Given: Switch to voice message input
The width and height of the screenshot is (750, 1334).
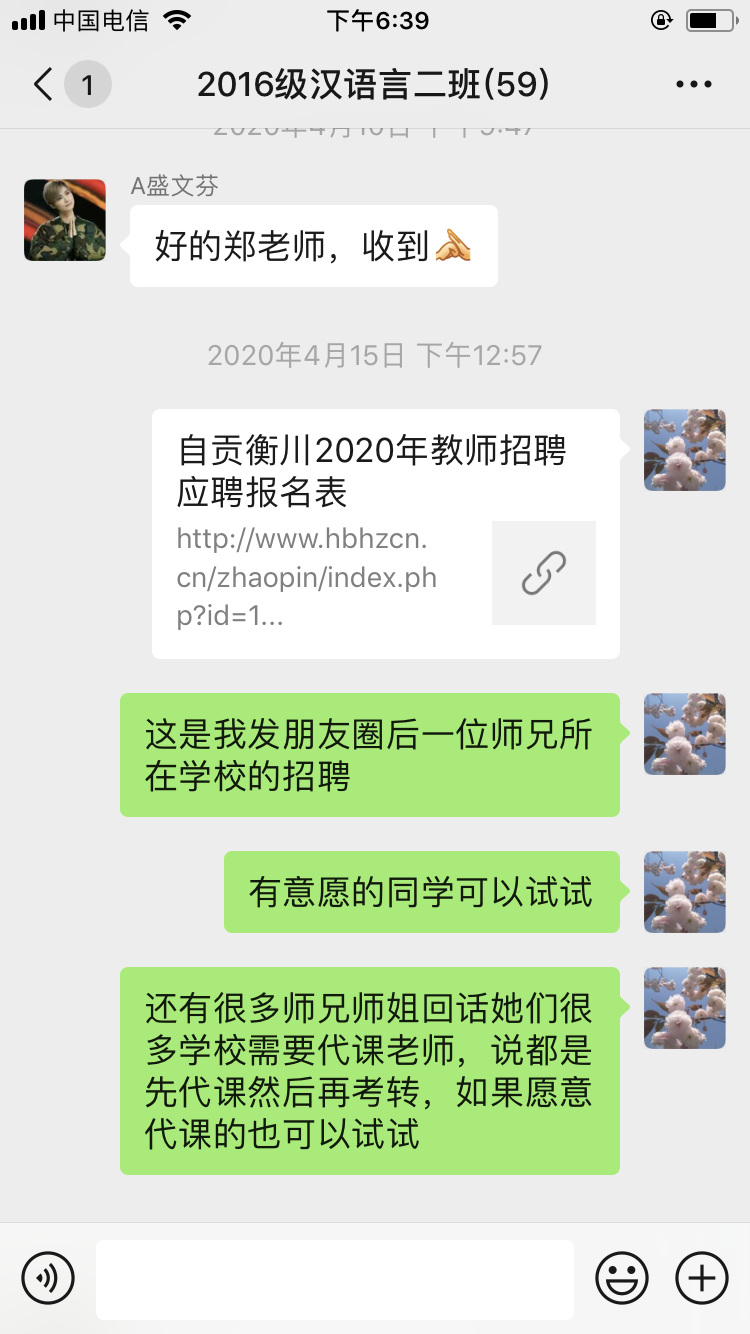Looking at the screenshot, I should coord(48,1278).
